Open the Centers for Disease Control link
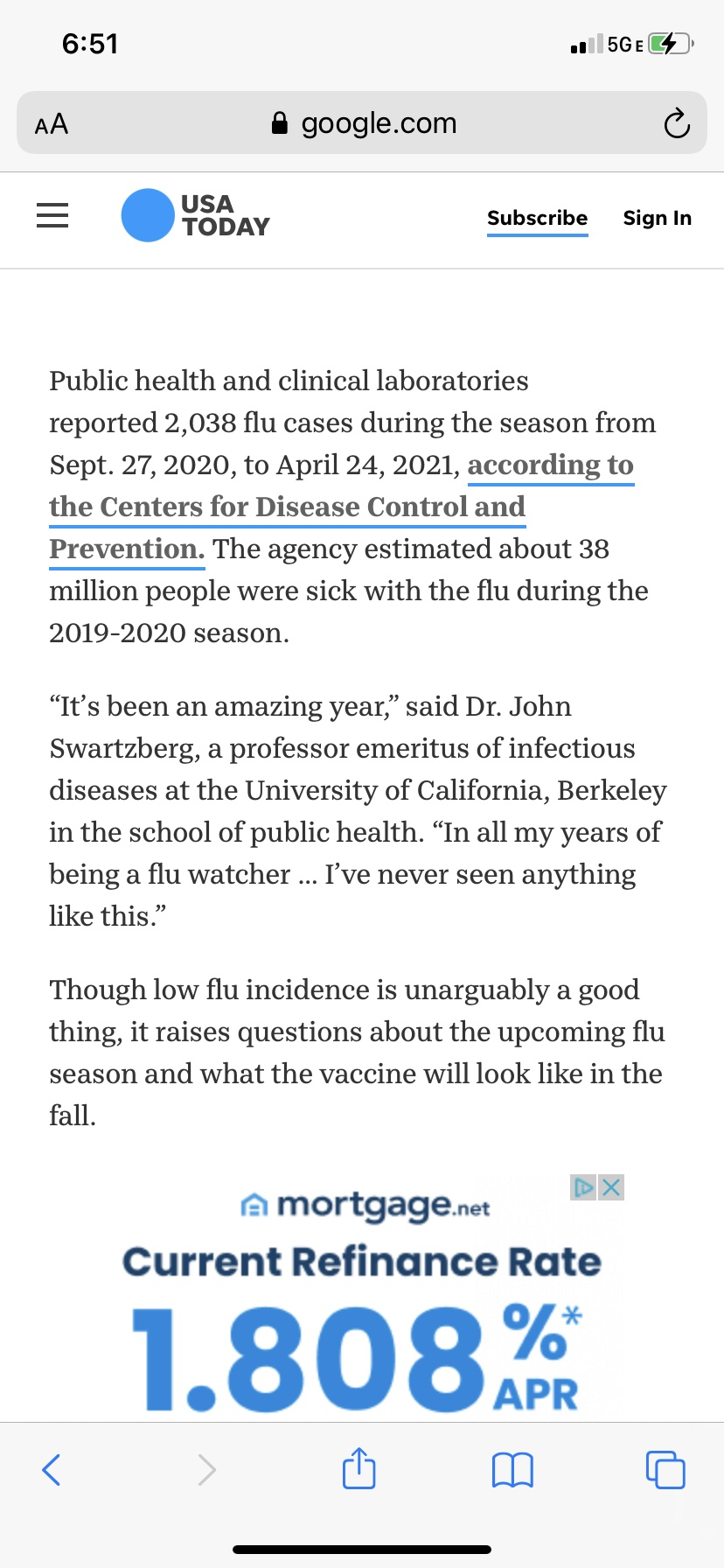 click(x=287, y=507)
